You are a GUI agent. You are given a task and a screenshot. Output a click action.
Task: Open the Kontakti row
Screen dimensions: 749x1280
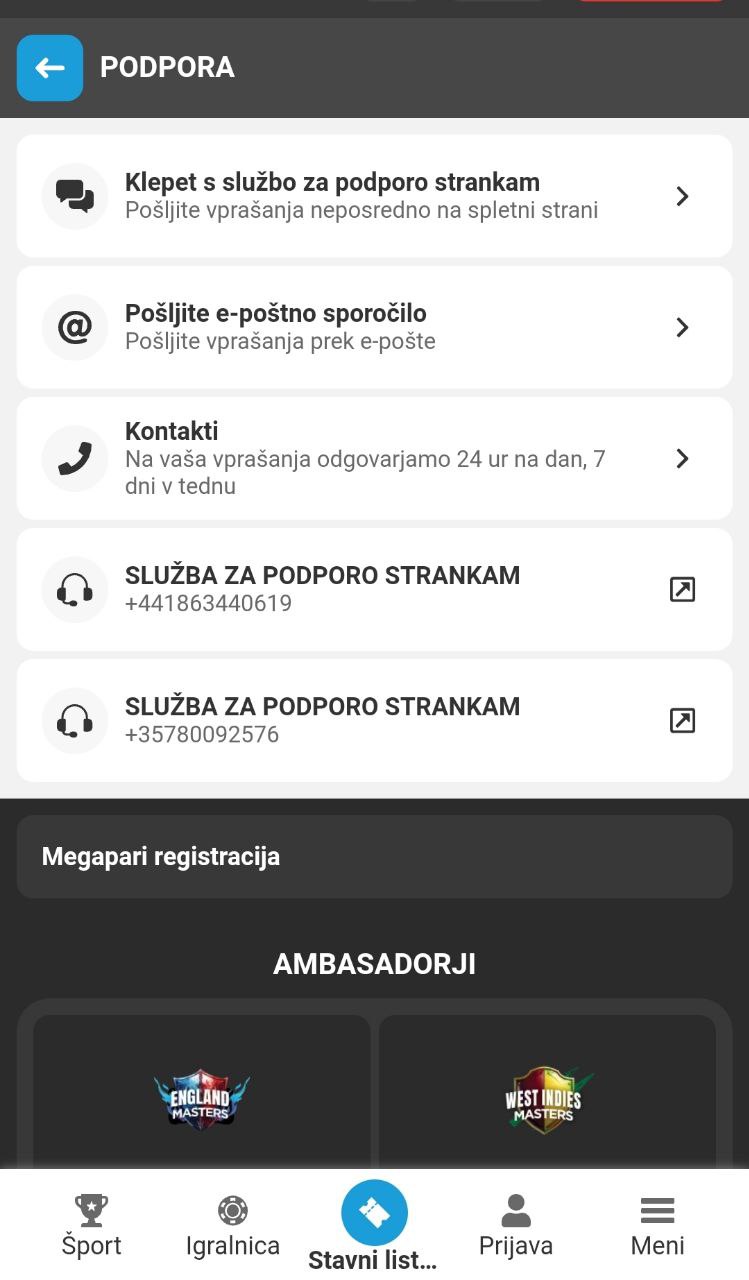(374, 458)
